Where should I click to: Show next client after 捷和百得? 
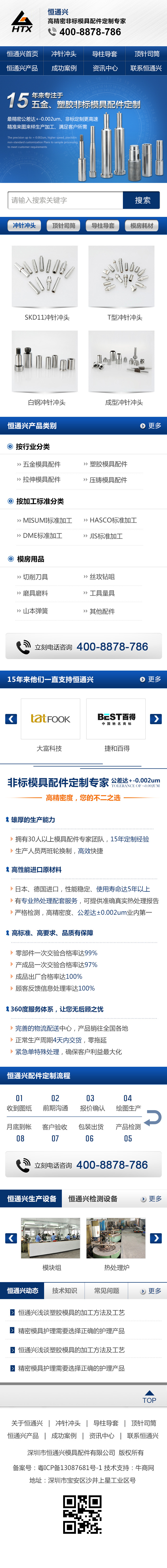click(156, 719)
